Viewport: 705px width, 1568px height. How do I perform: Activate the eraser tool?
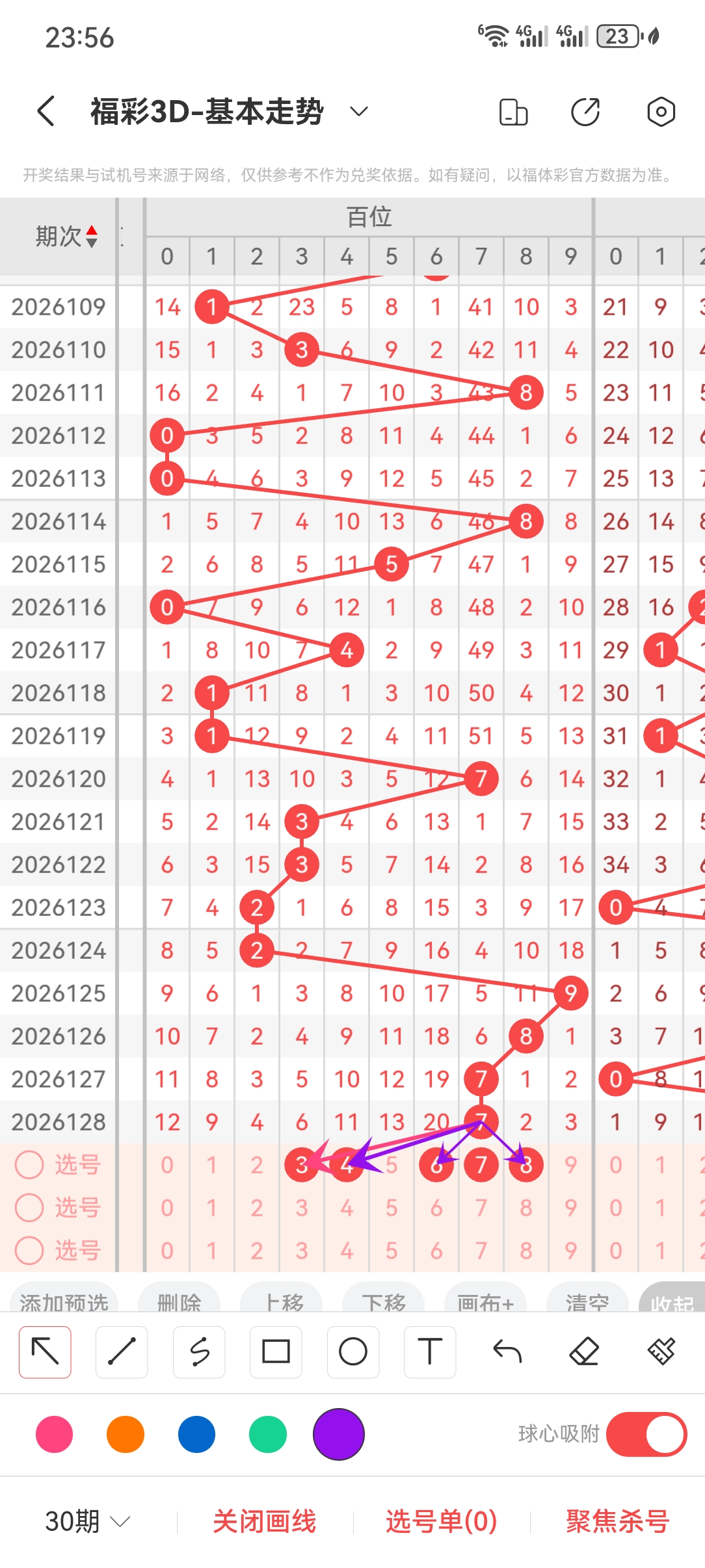[x=584, y=1352]
